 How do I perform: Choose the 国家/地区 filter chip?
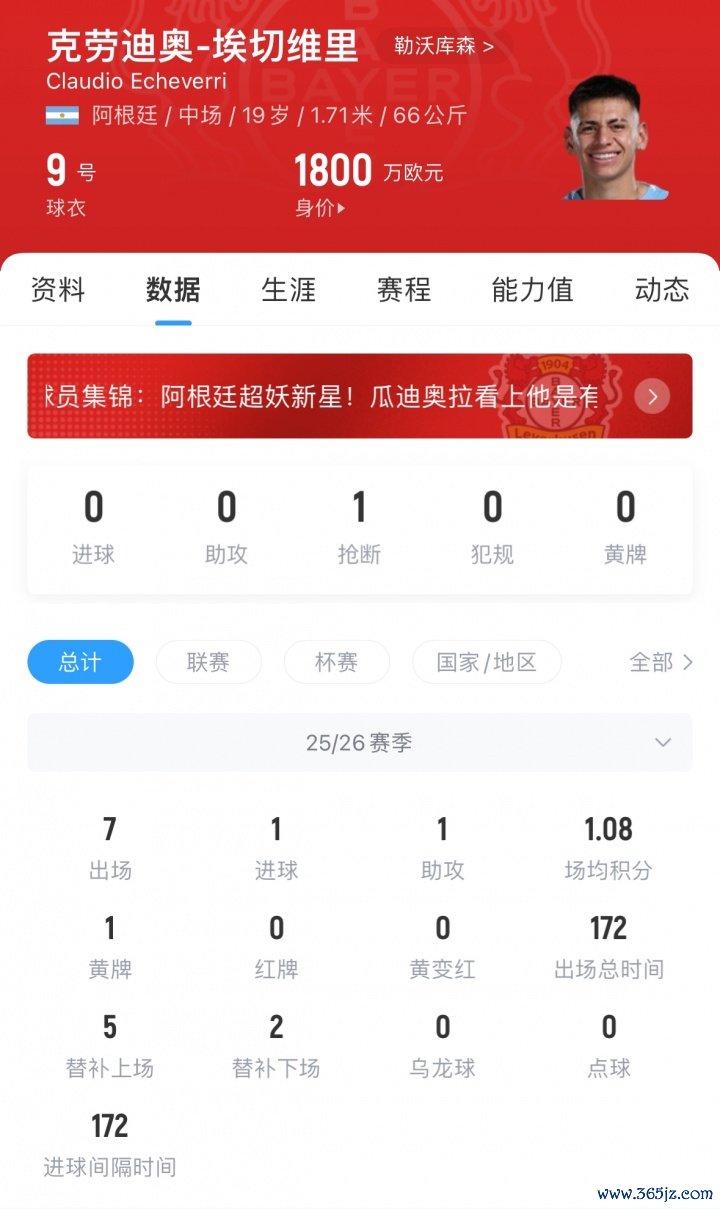487,662
